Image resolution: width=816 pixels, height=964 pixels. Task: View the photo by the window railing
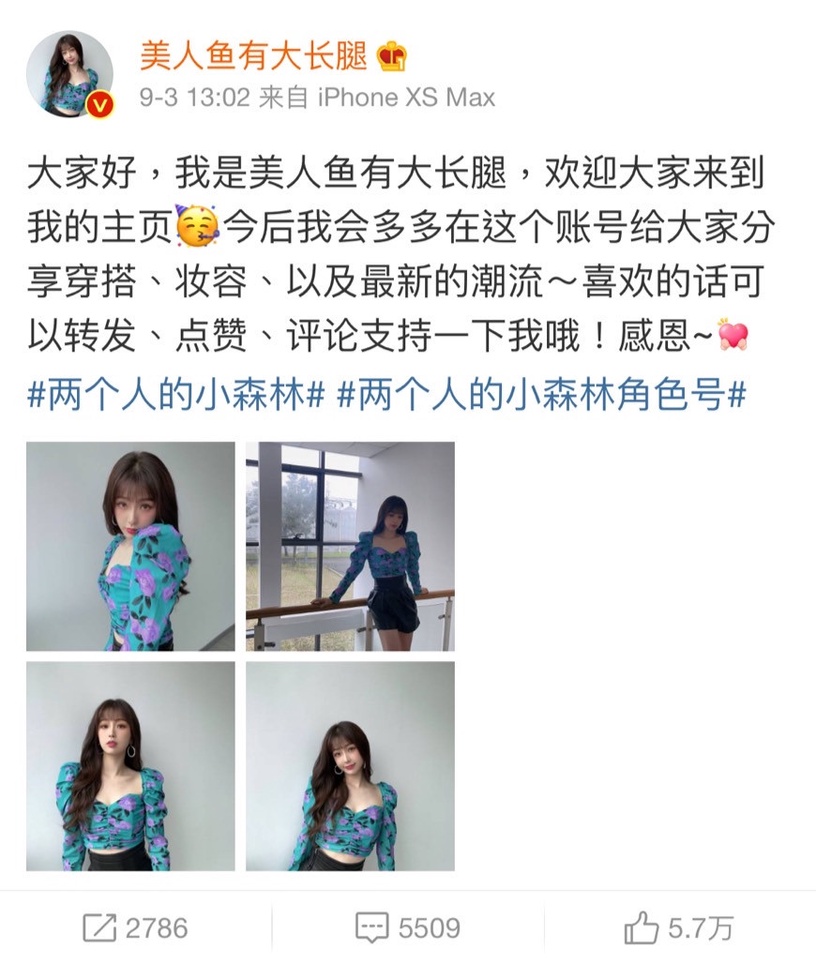pos(350,546)
